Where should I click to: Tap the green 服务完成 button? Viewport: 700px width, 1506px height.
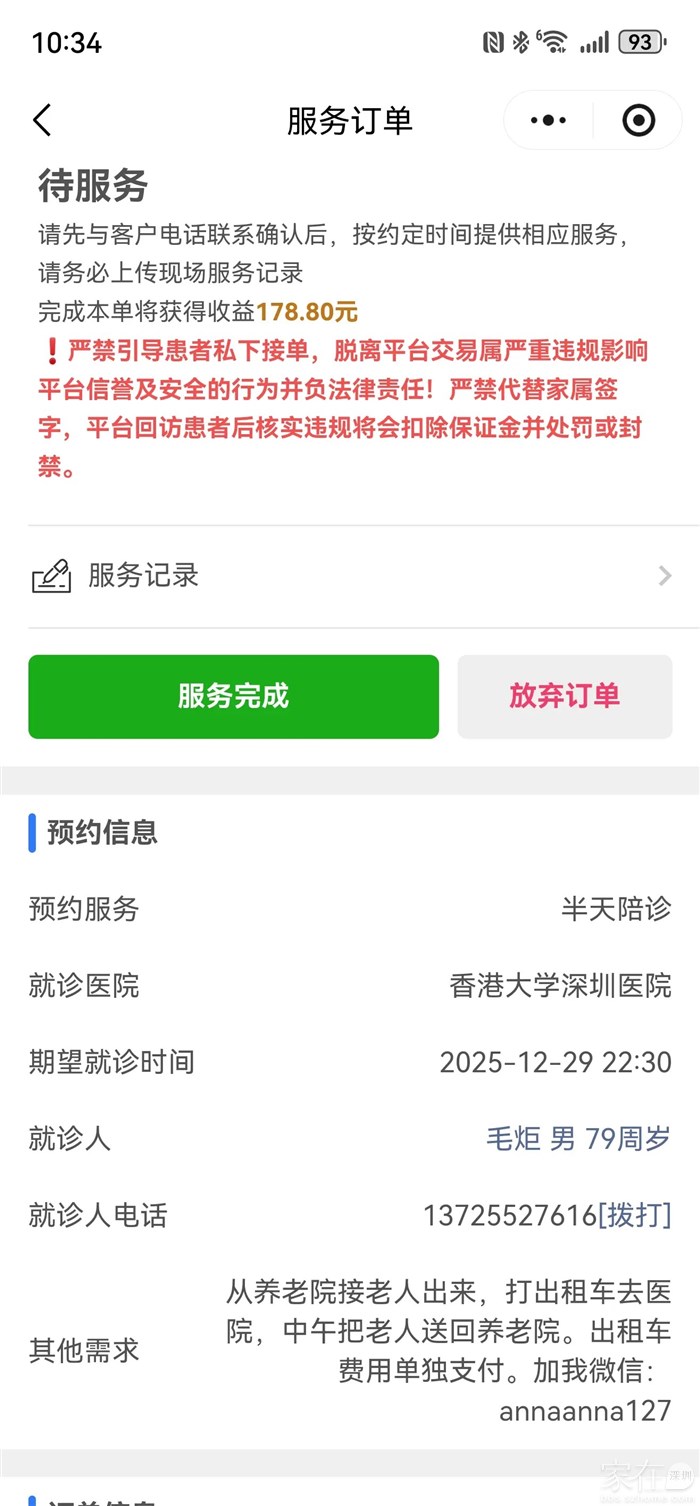click(233, 697)
